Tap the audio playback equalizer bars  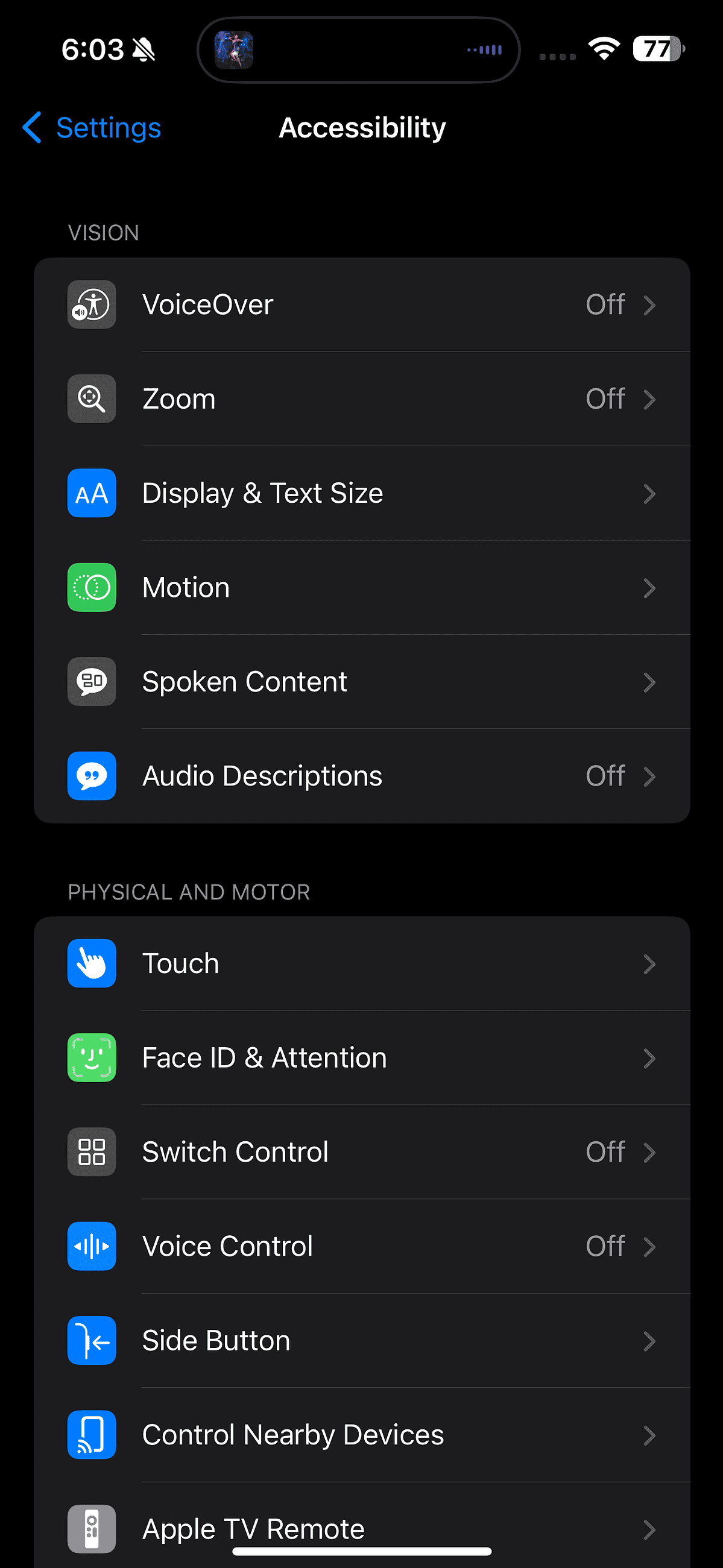[483, 49]
